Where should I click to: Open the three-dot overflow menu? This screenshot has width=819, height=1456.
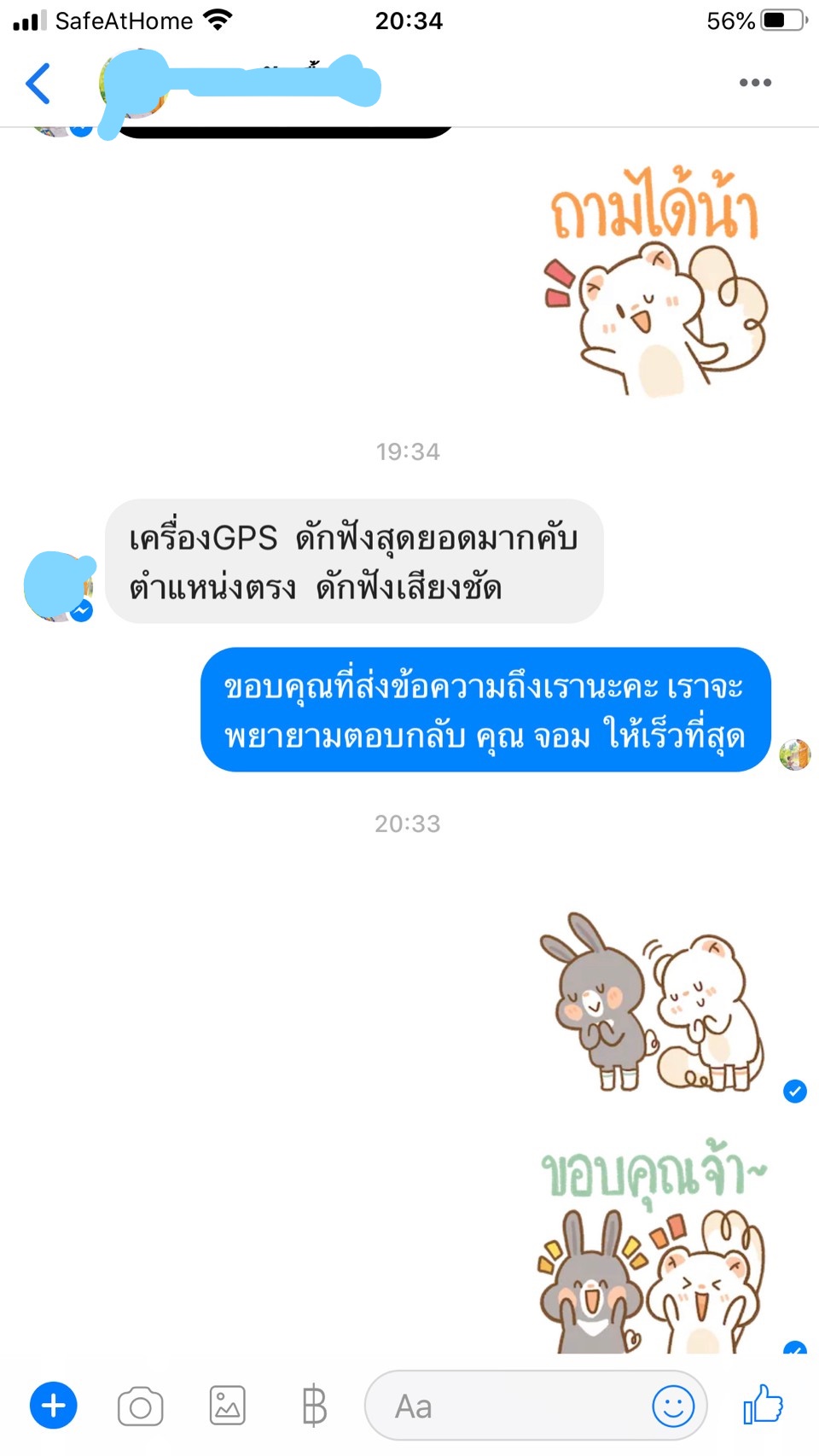[755, 83]
